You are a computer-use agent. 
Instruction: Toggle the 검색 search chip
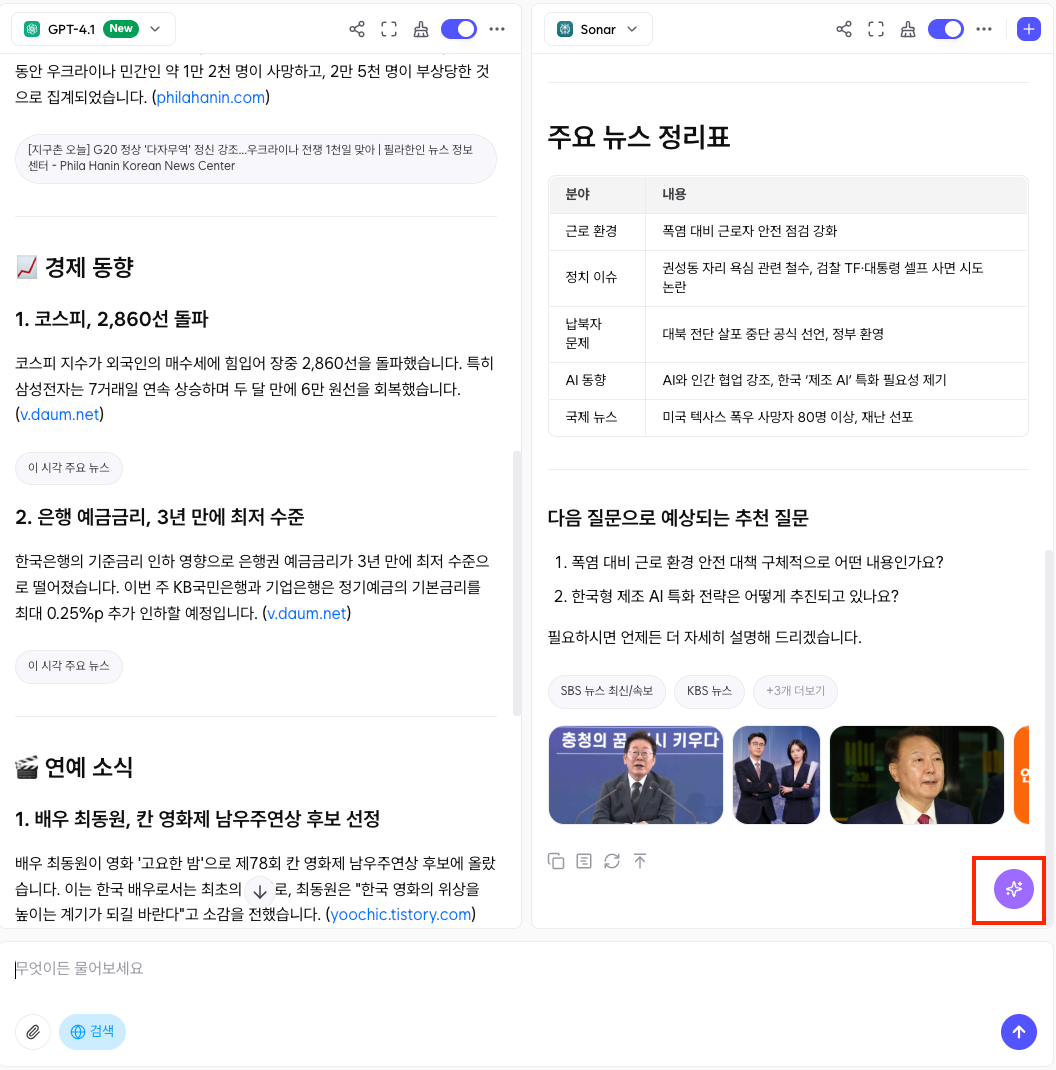92,1032
